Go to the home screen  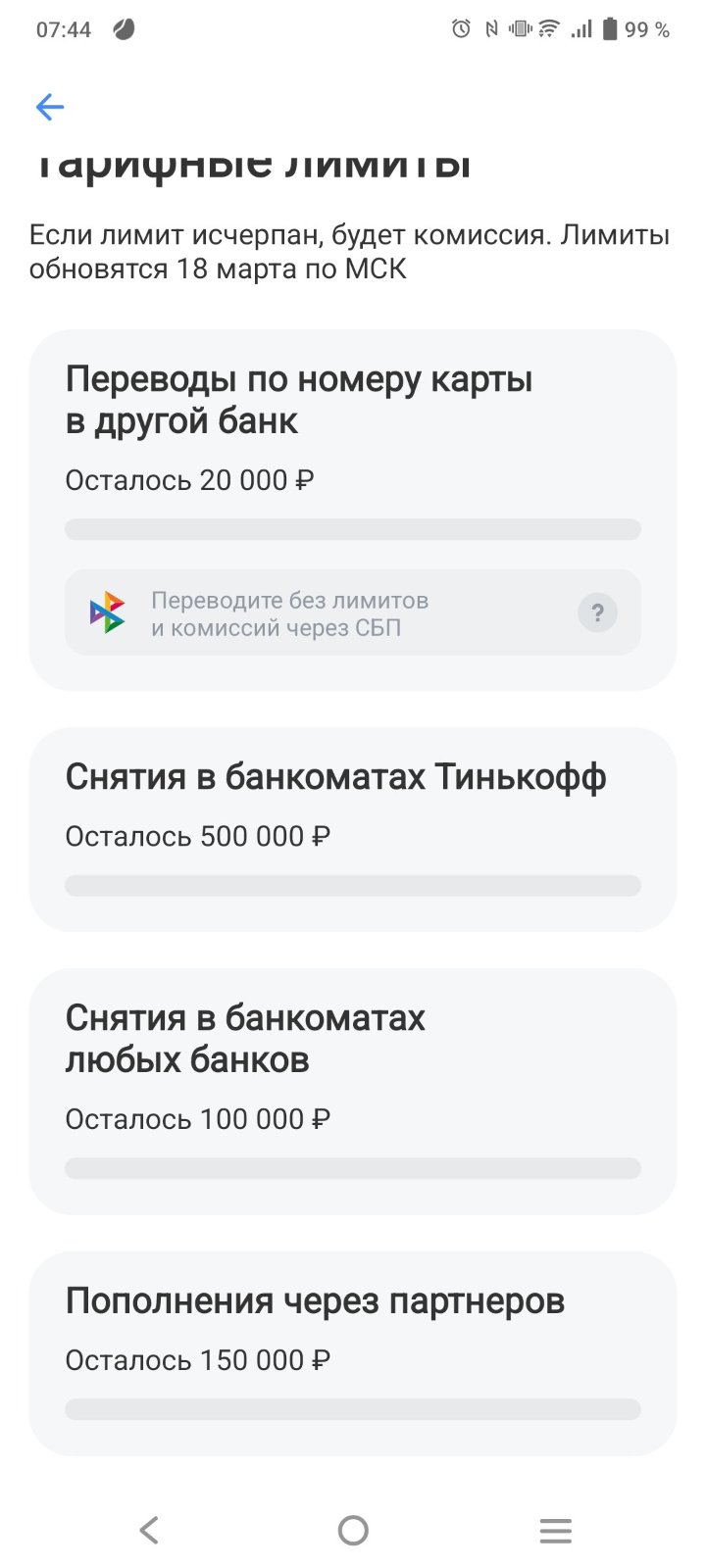[353, 1530]
